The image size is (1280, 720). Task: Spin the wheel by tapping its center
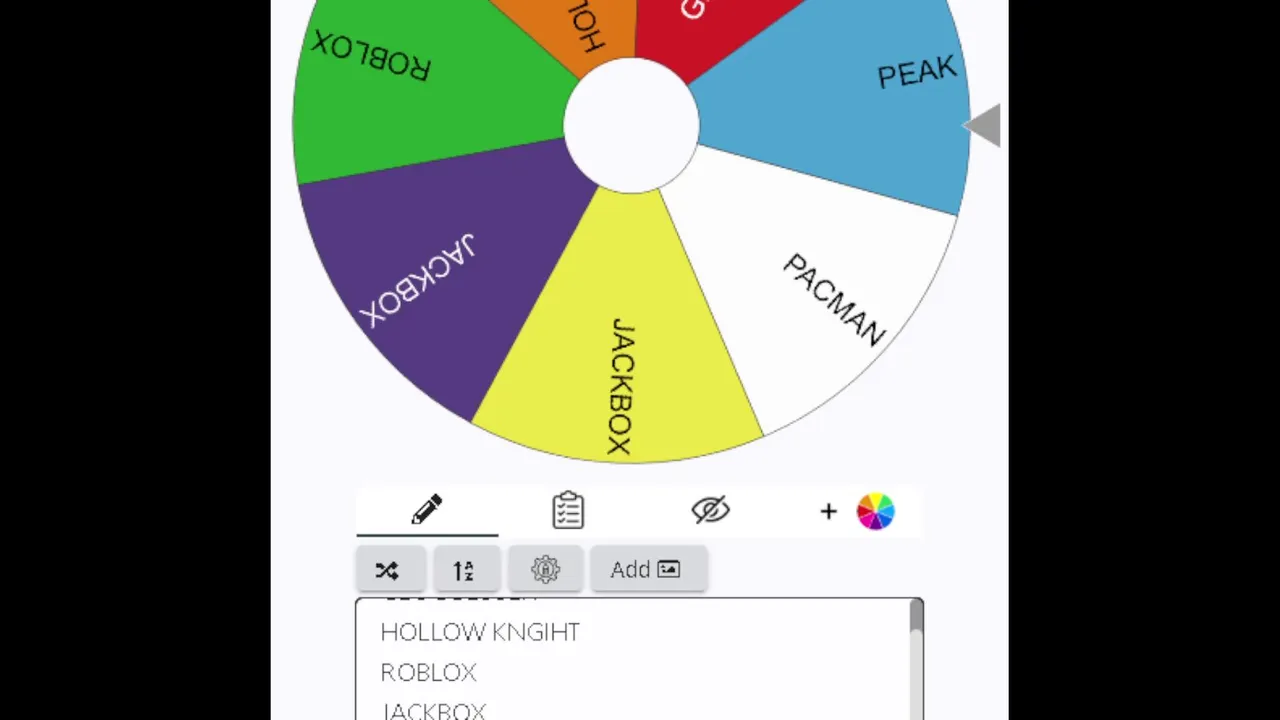coord(631,126)
